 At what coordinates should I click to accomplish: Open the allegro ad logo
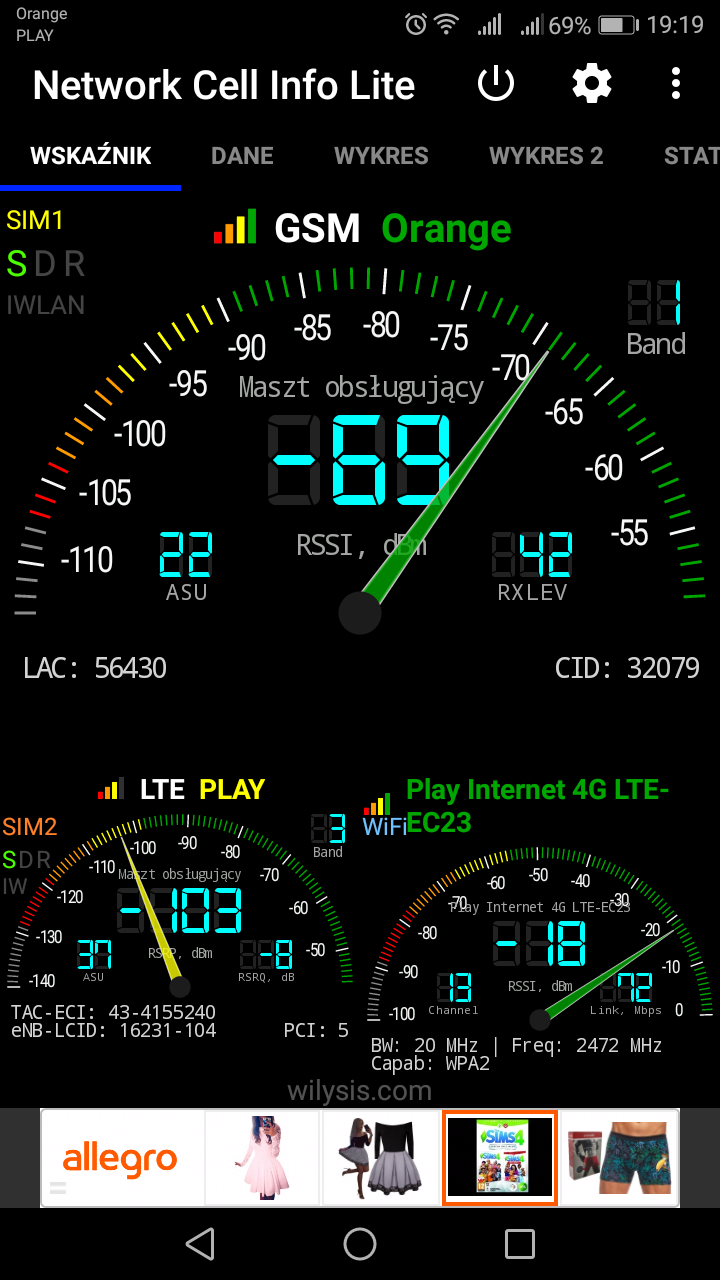click(x=120, y=1159)
